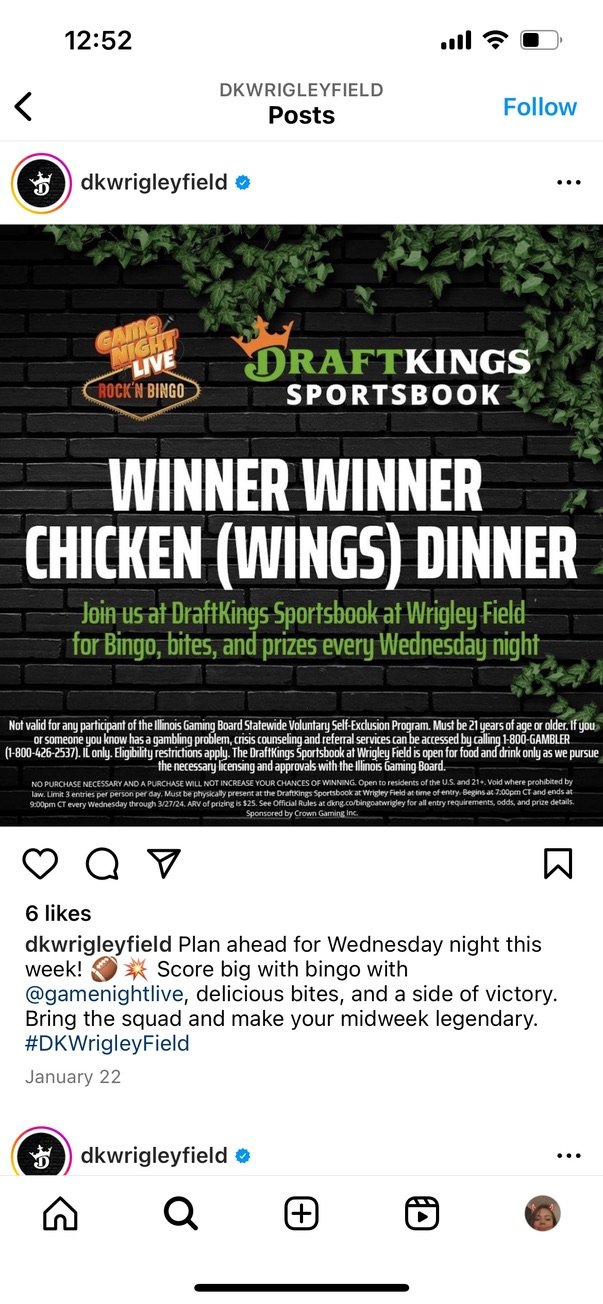603x1304 pixels.
Task: Switch to the Home tab
Action: point(60,1214)
